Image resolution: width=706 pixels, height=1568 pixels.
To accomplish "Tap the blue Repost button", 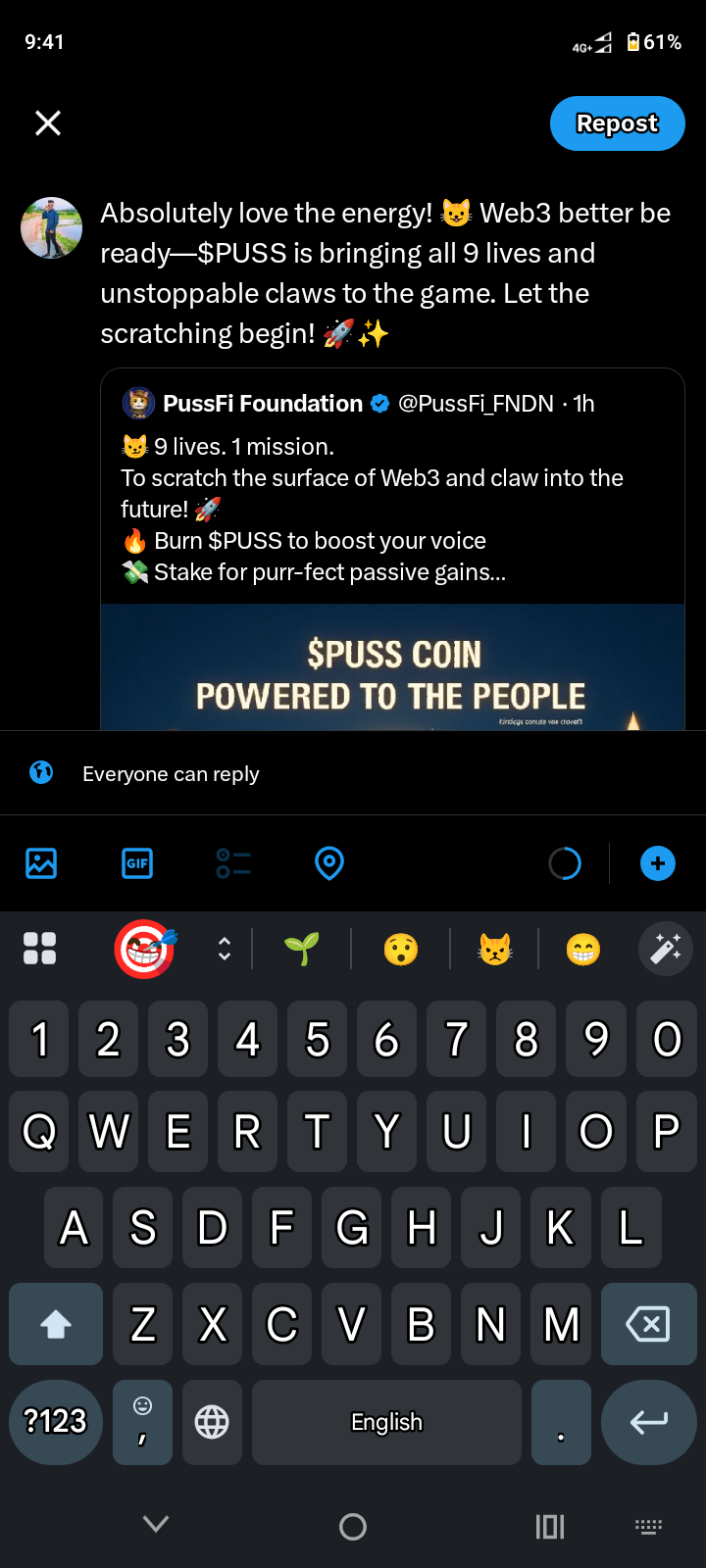I will [x=617, y=123].
